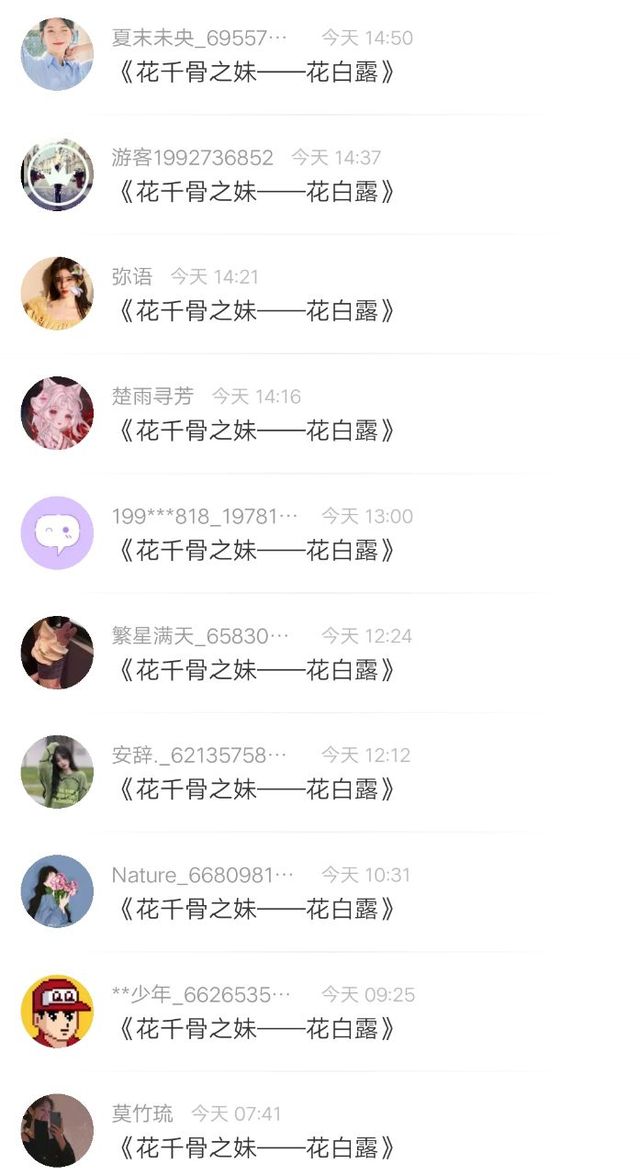Visit 199***818_19781's profile avatar
The height and width of the screenshot is (1175, 640).
point(57,533)
